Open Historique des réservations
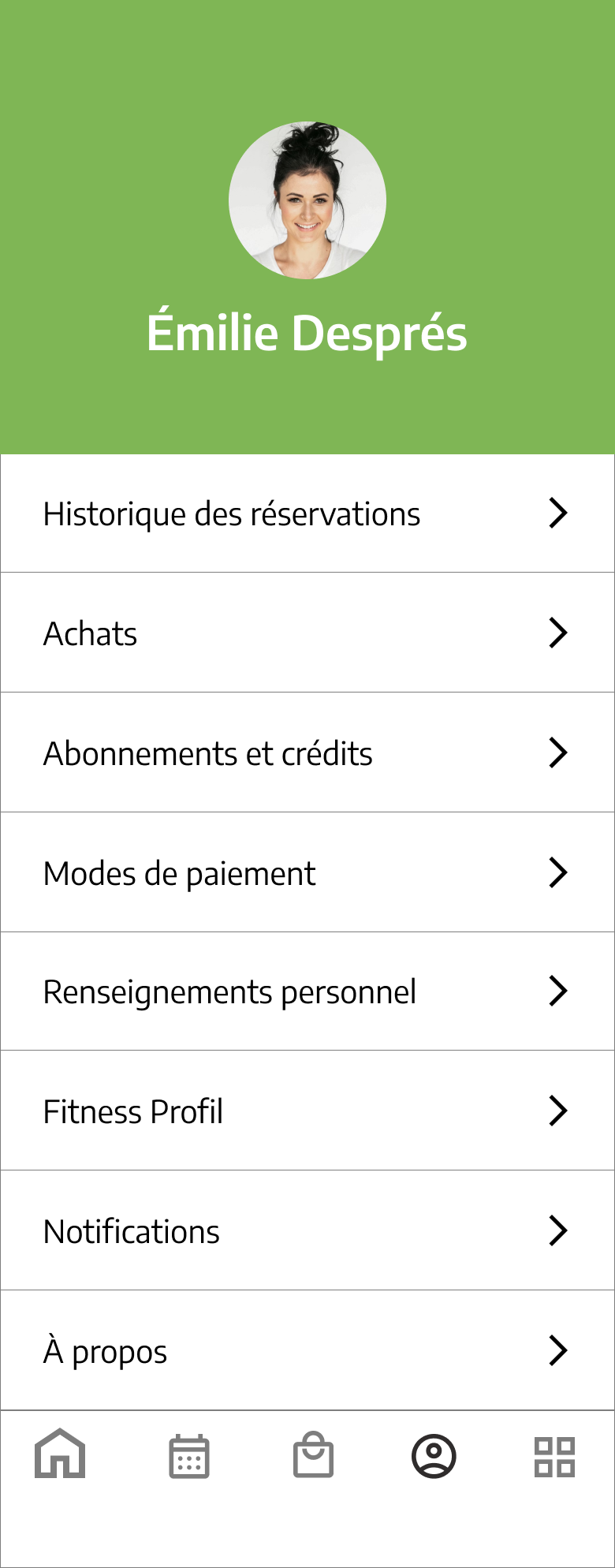Viewport: 615px width, 1568px height. point(307,513)
